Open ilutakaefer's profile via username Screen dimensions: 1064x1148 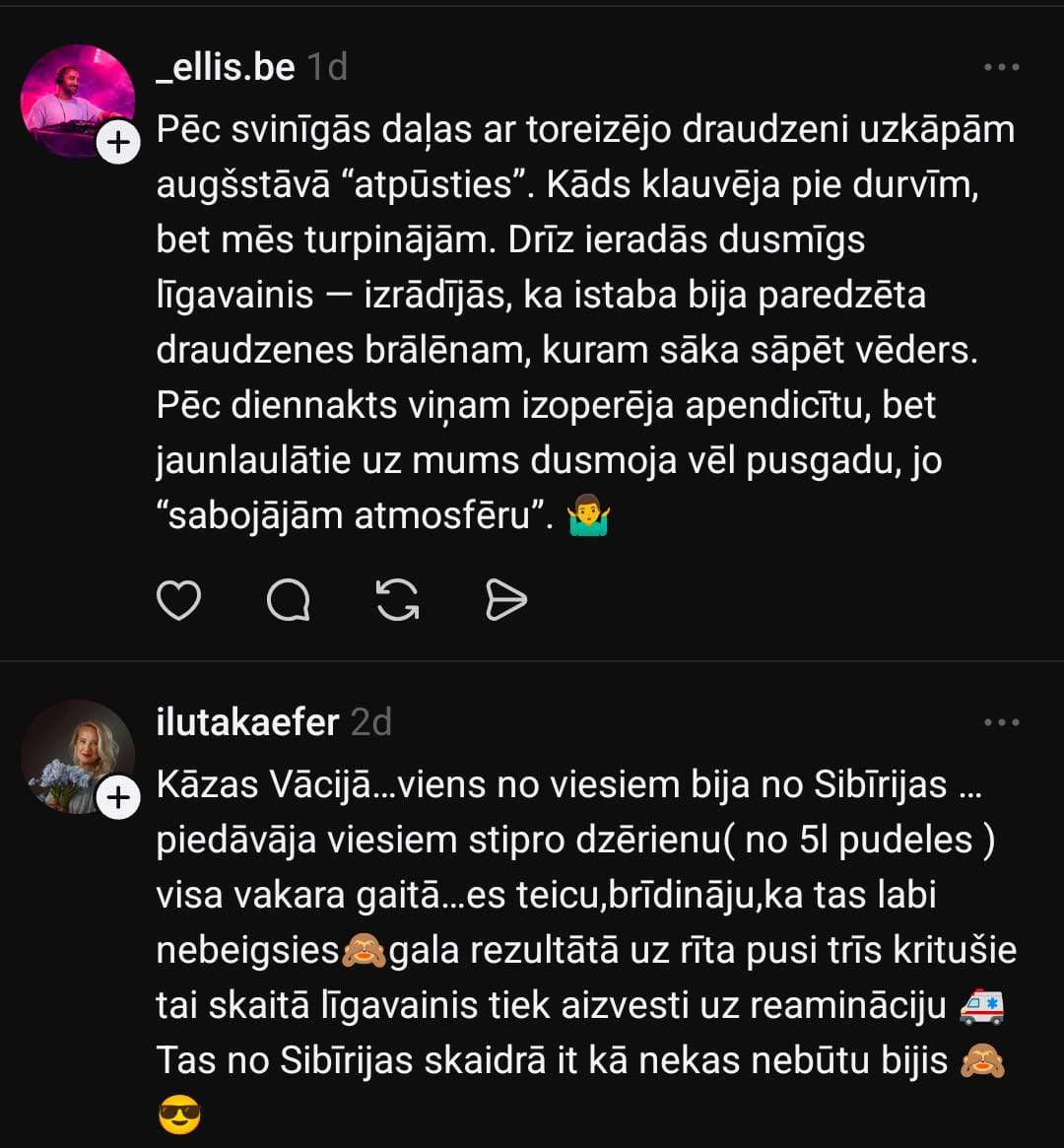coord(247,722)
